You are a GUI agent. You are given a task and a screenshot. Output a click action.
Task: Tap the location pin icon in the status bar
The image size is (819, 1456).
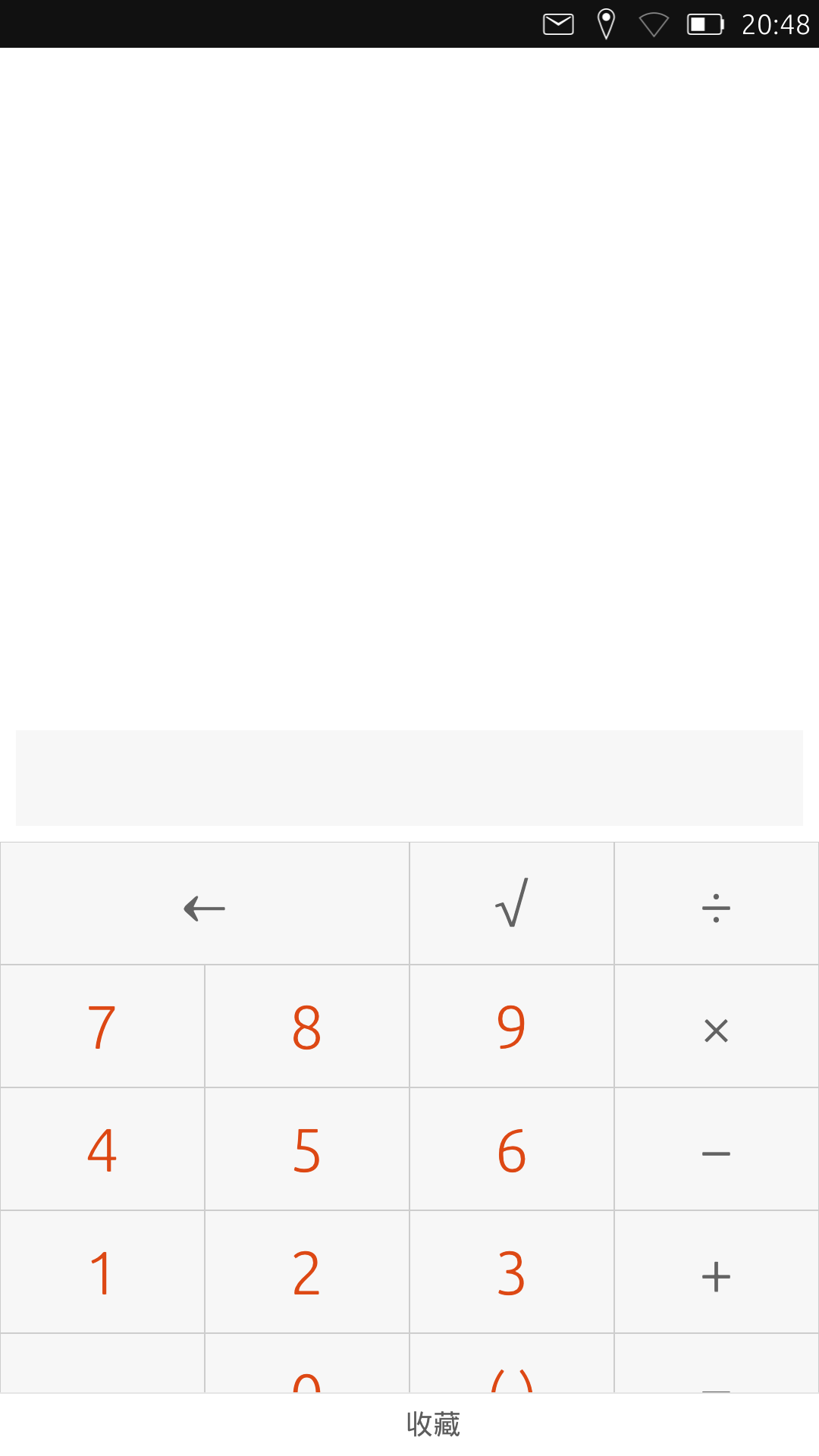click(x=607, y=24)
